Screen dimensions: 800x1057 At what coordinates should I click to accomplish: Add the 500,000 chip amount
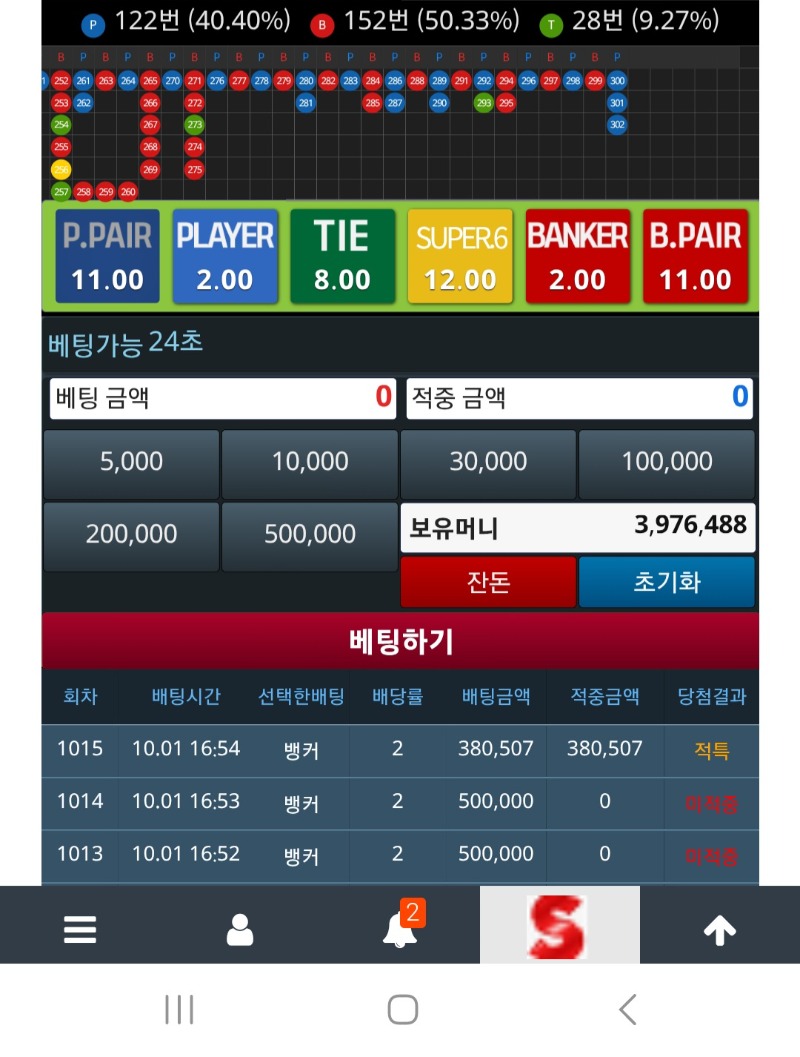tap(310, 535)
